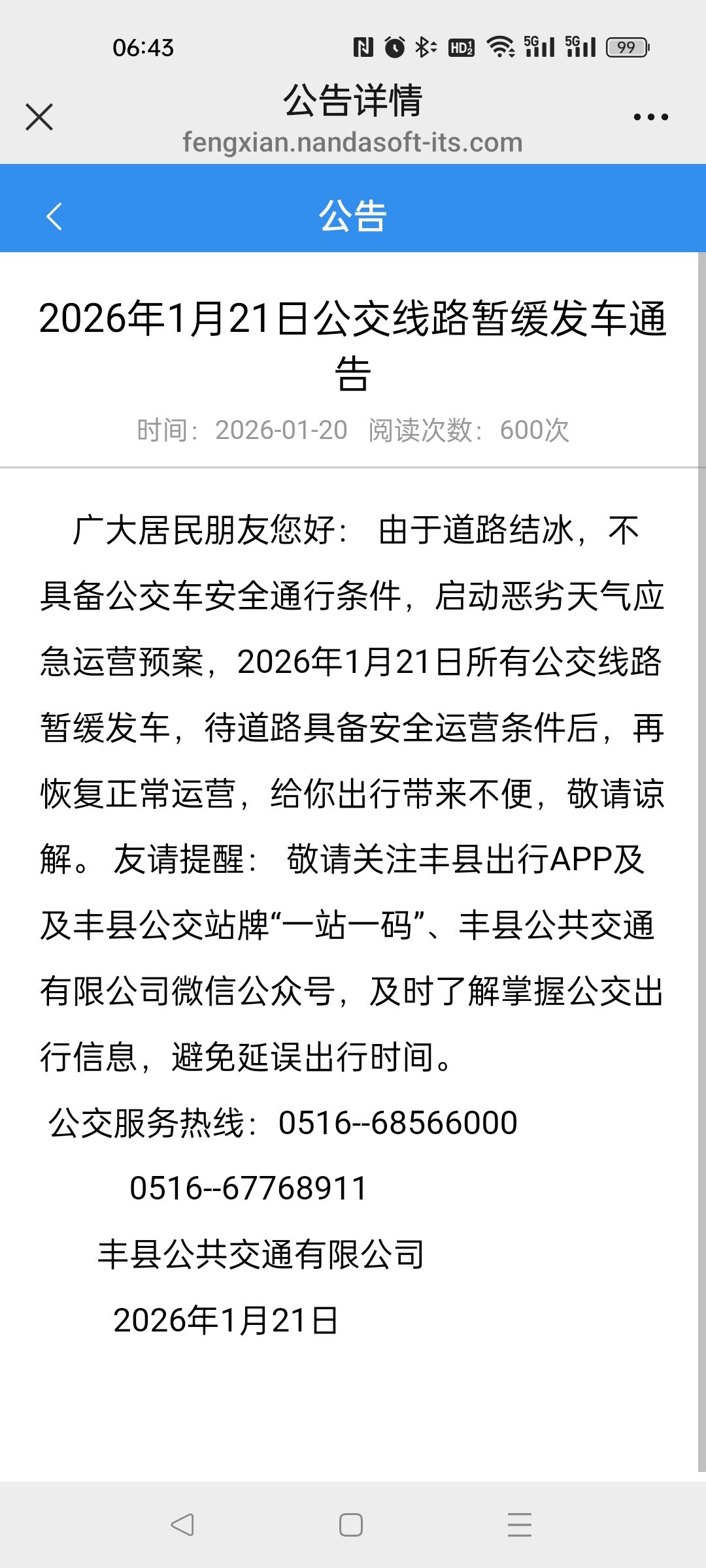Image resolution: width=706 pixels, height=1568 pixels.
Task: Go back using the blue header arrow
Action: point(54,216)
